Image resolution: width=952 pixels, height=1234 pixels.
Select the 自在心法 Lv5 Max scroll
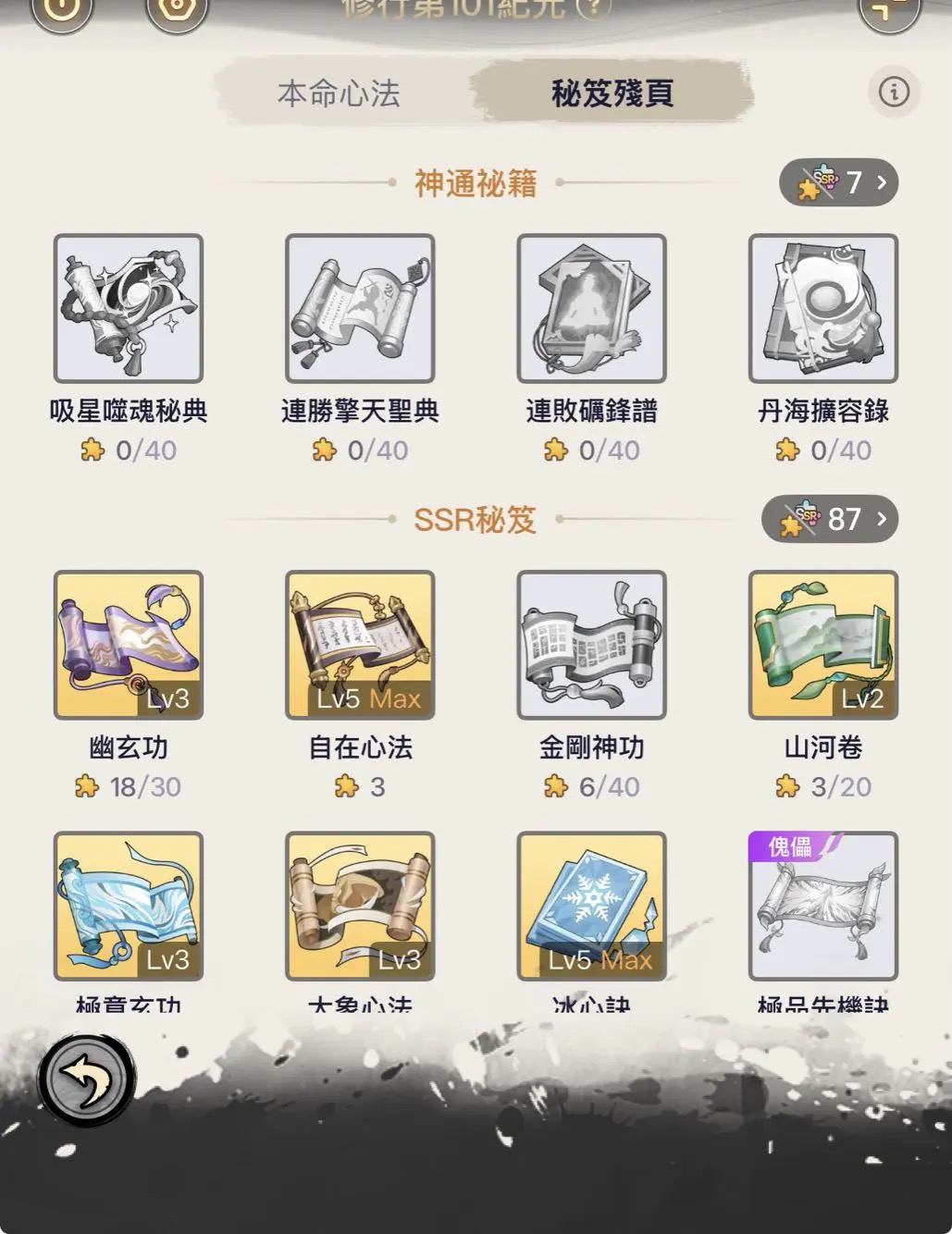pyautogui.click(x=360, y=645)
